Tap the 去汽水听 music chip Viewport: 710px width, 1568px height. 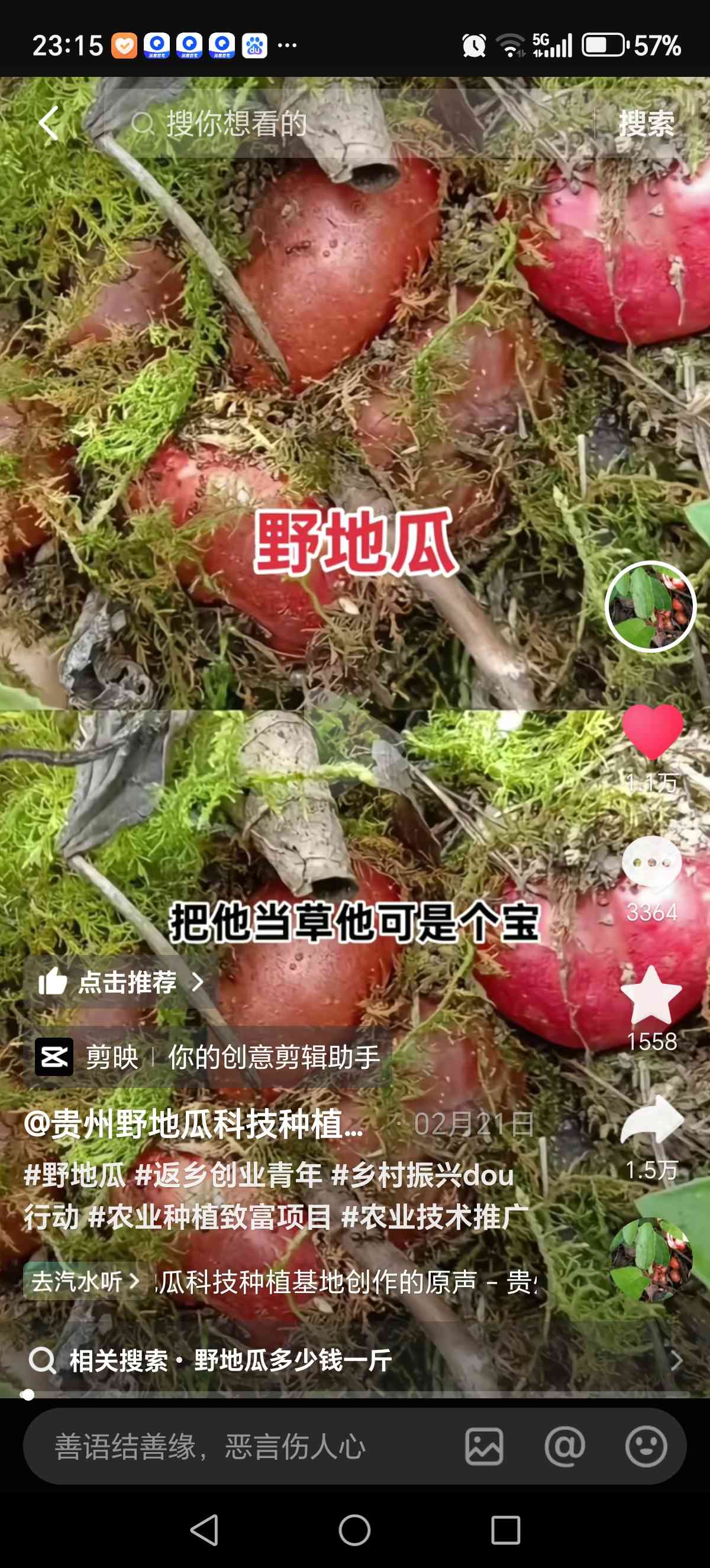(85, 1281)
